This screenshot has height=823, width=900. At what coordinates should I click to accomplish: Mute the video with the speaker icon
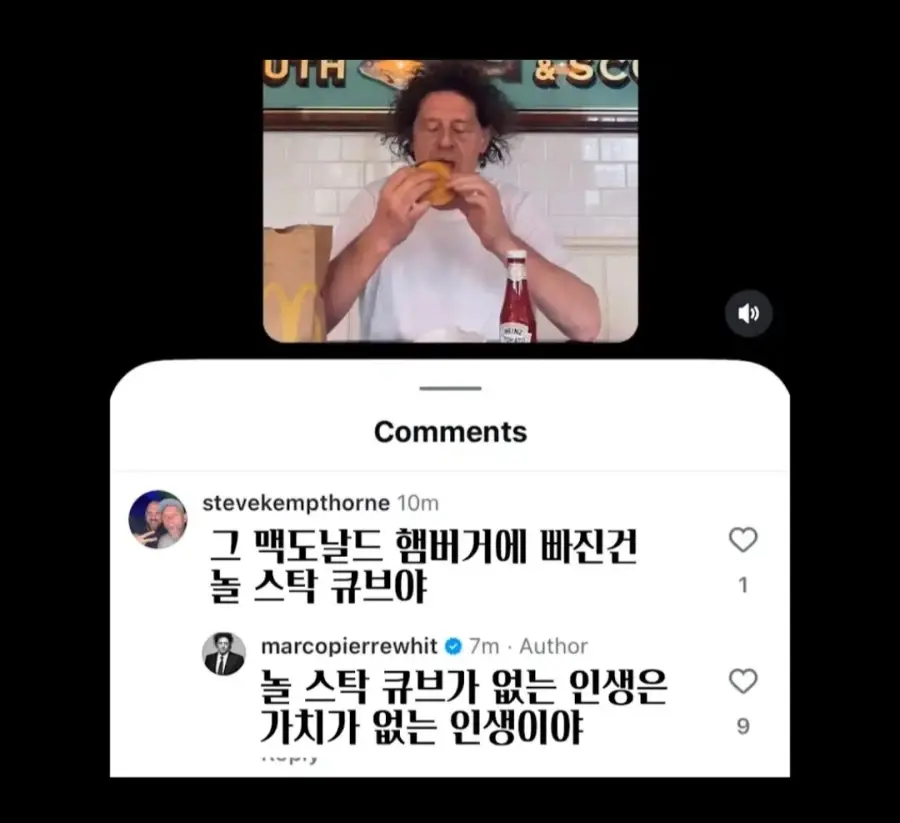point(748,314)
